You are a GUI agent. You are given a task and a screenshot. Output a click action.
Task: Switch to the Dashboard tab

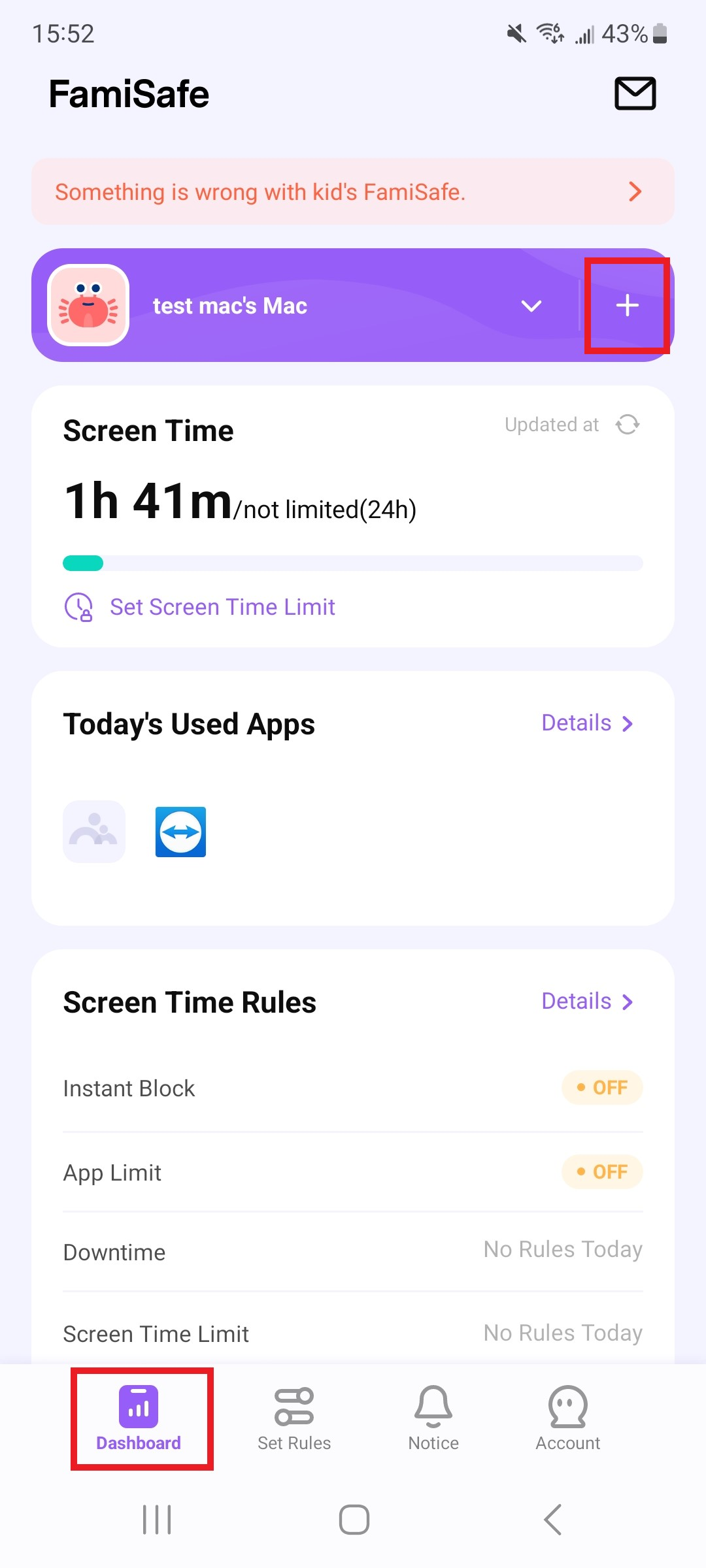[139, 1419]
